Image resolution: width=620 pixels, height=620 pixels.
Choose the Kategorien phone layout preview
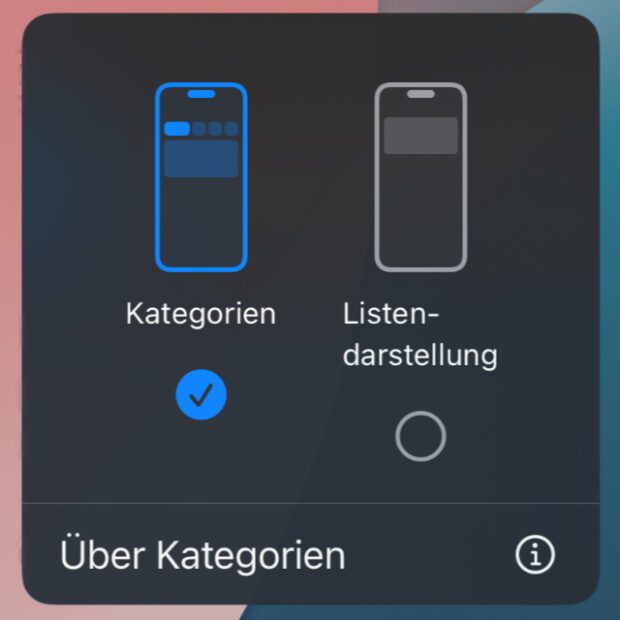click(x=201, y=177)
